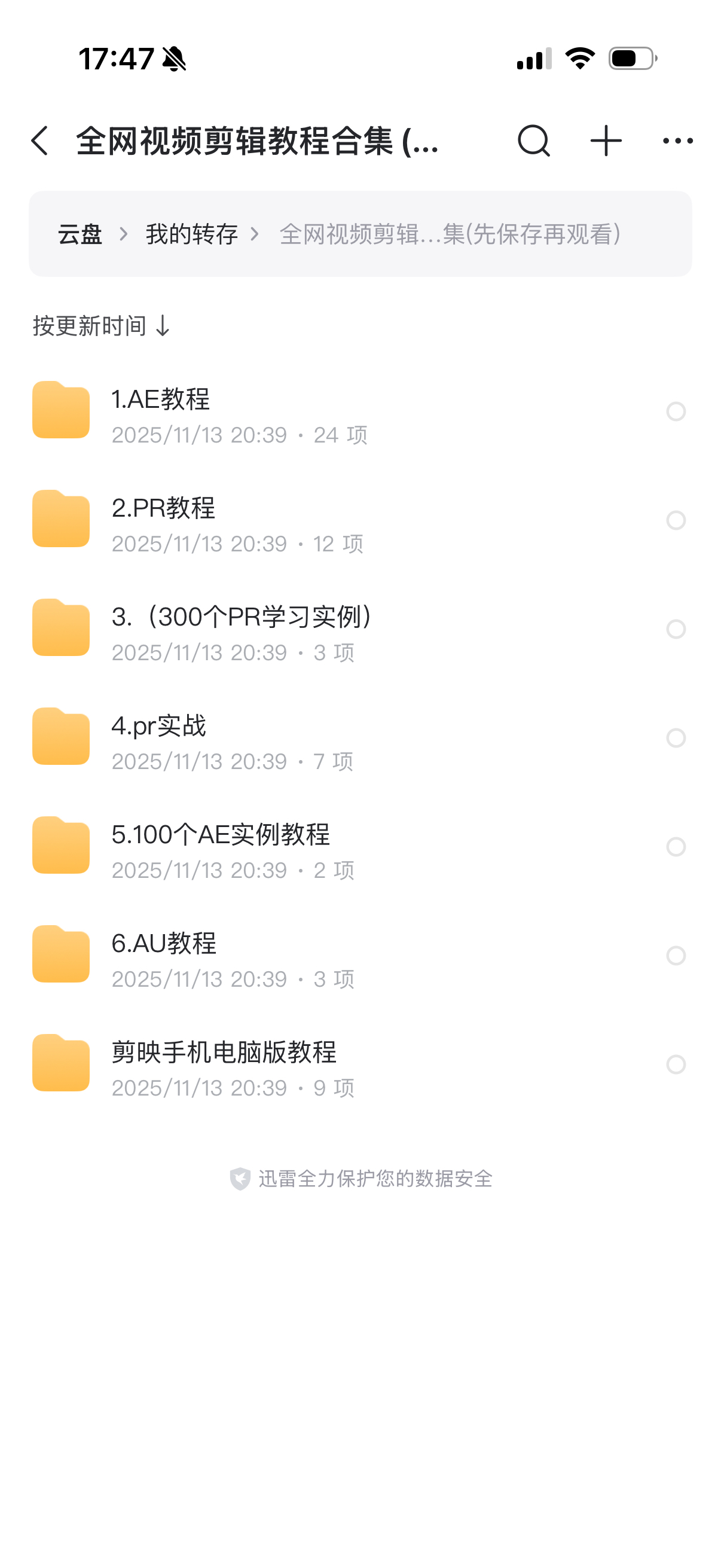Open the 5.100个AE实例教程 folder
The height and width of the screenshot is (1568, 721).
pyautogui.click(x=243, y=847)
